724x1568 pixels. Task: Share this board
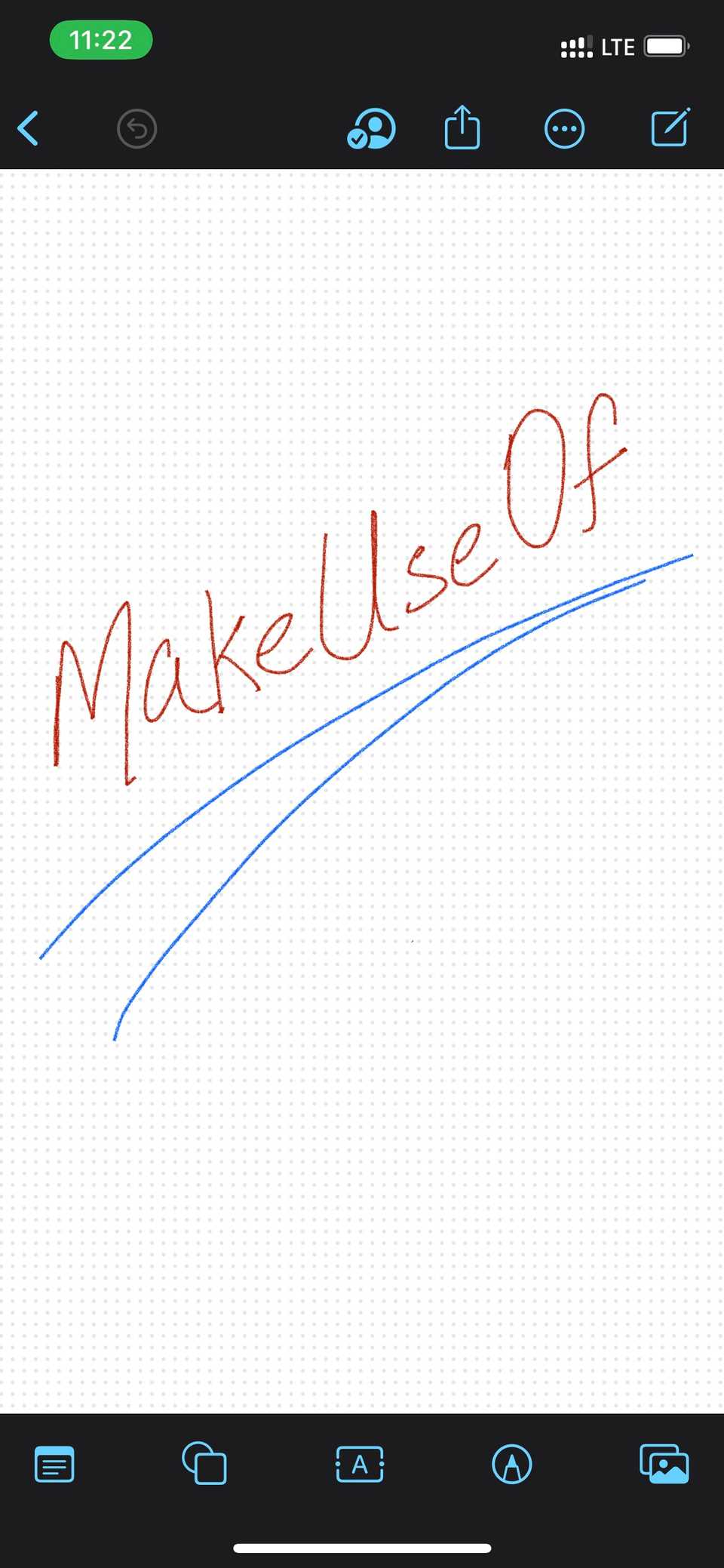[x=462, y=128]
